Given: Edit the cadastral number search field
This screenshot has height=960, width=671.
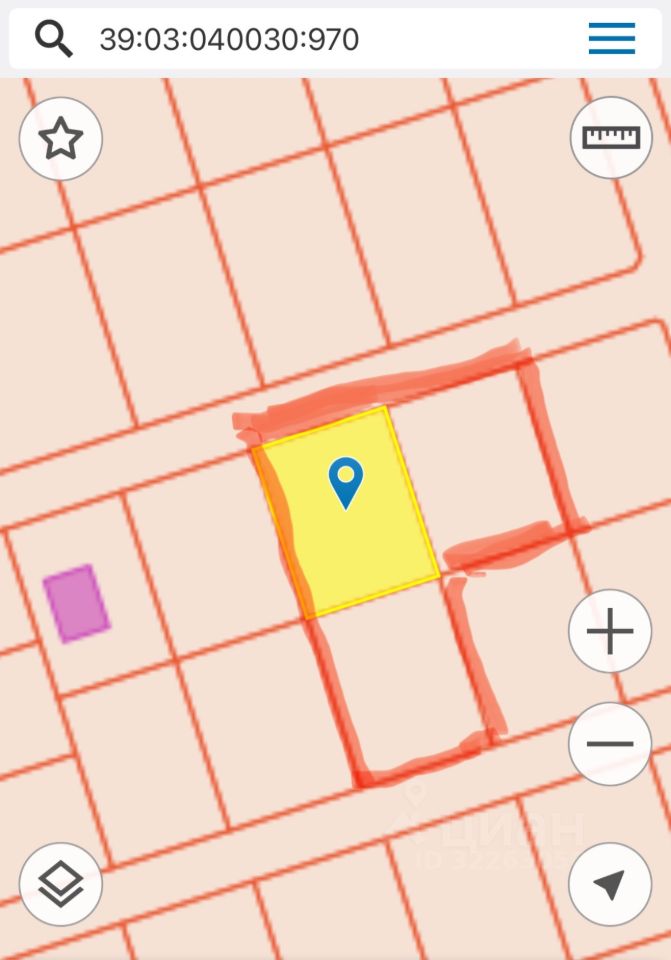Looking at the screenshot, I should tap(300, 39).
